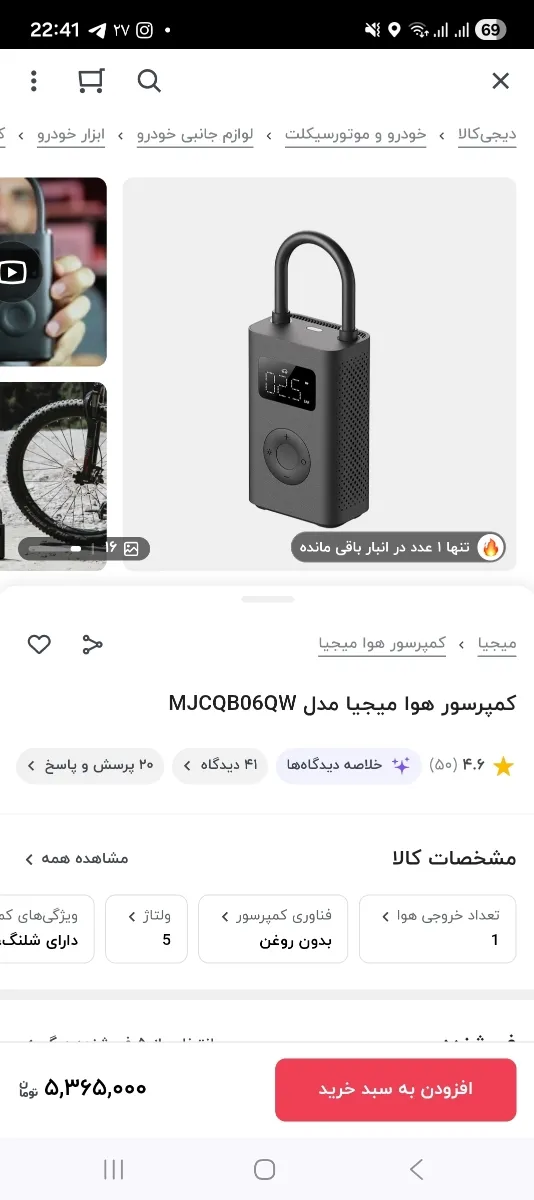Add product to favorites with heart

pyautogui.click(x=39, y=644)
